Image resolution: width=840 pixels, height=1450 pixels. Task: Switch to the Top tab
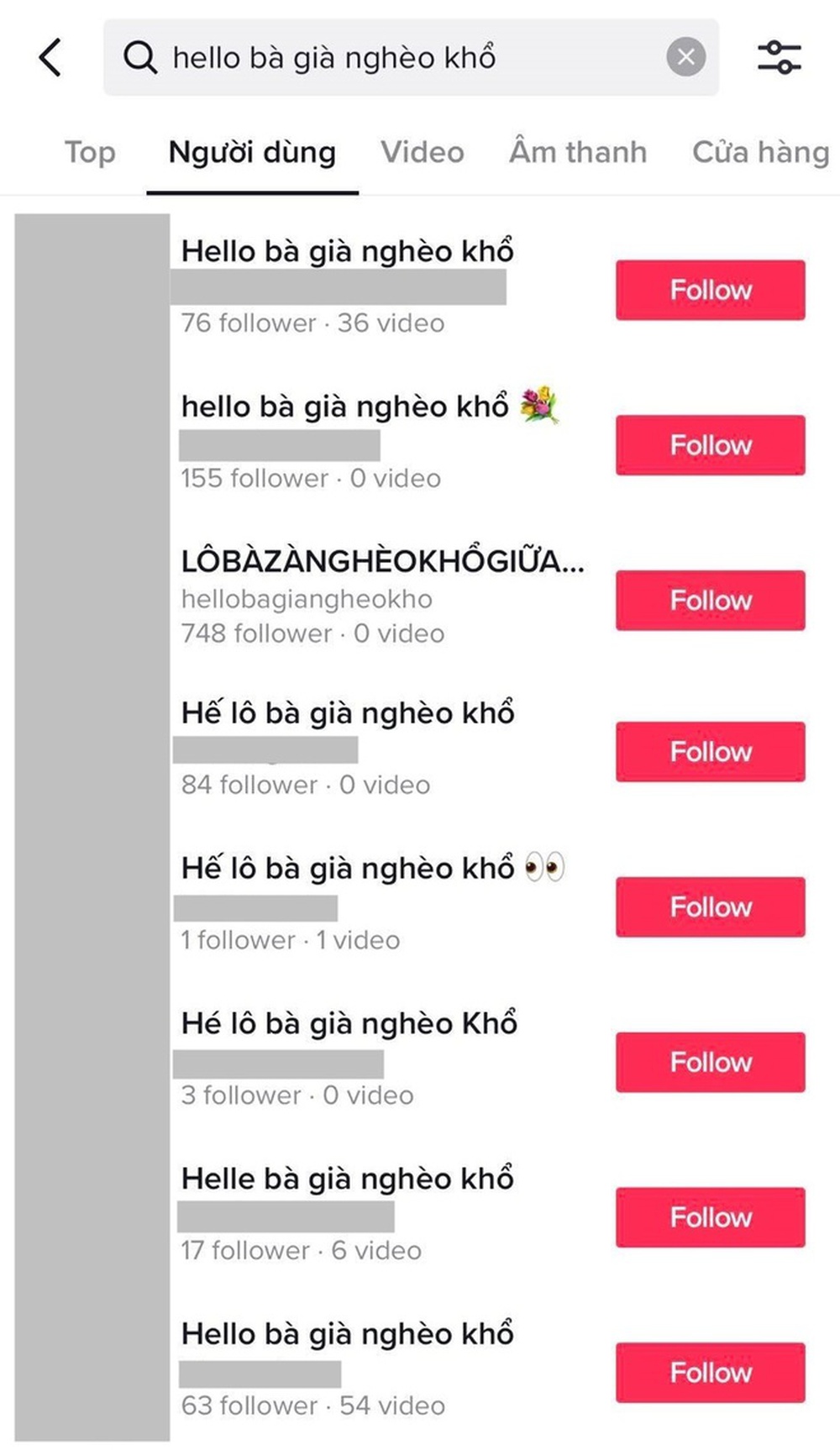pos(90,152)
